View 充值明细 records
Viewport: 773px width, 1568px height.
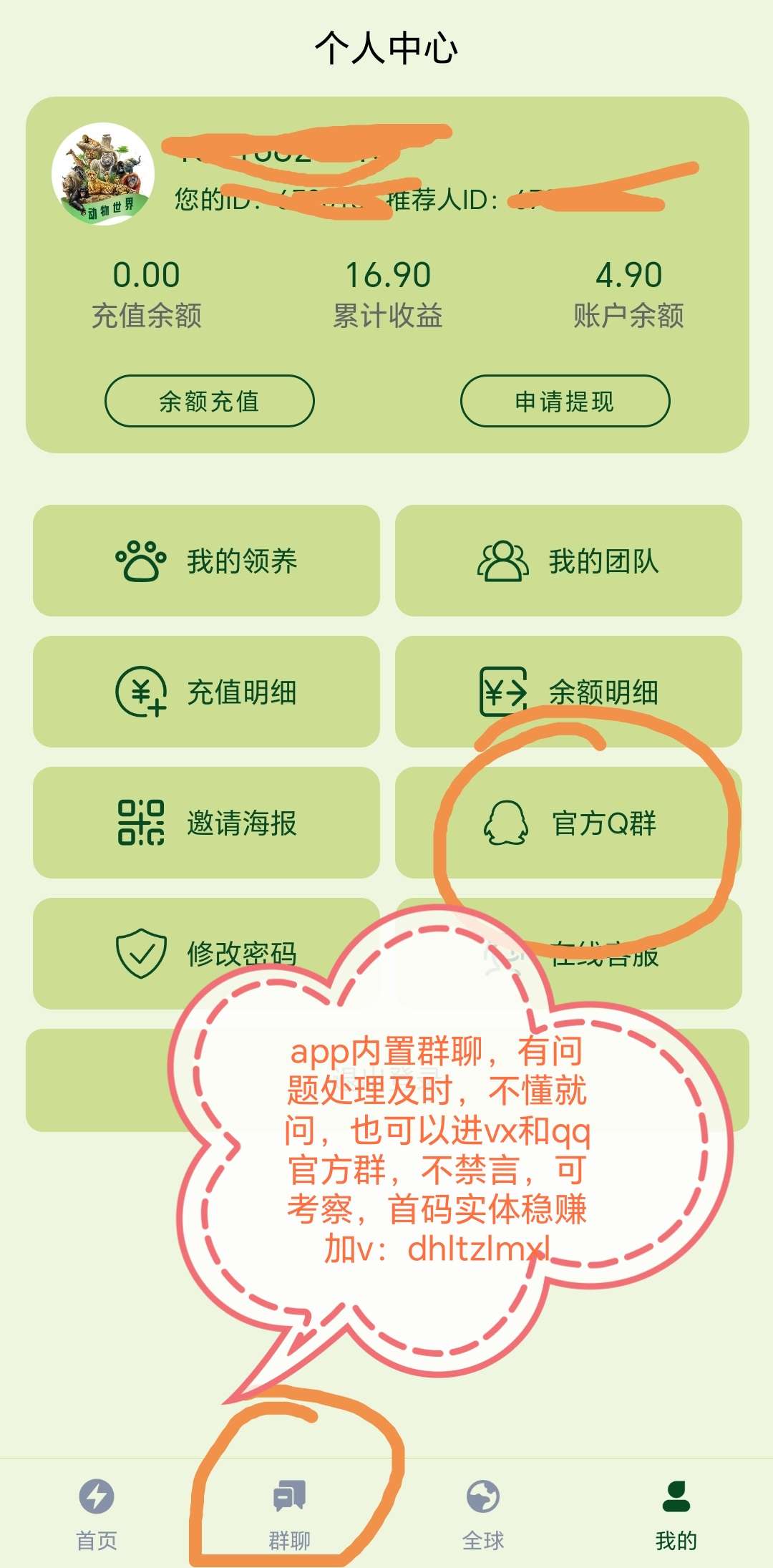click(x=206, y=692)
